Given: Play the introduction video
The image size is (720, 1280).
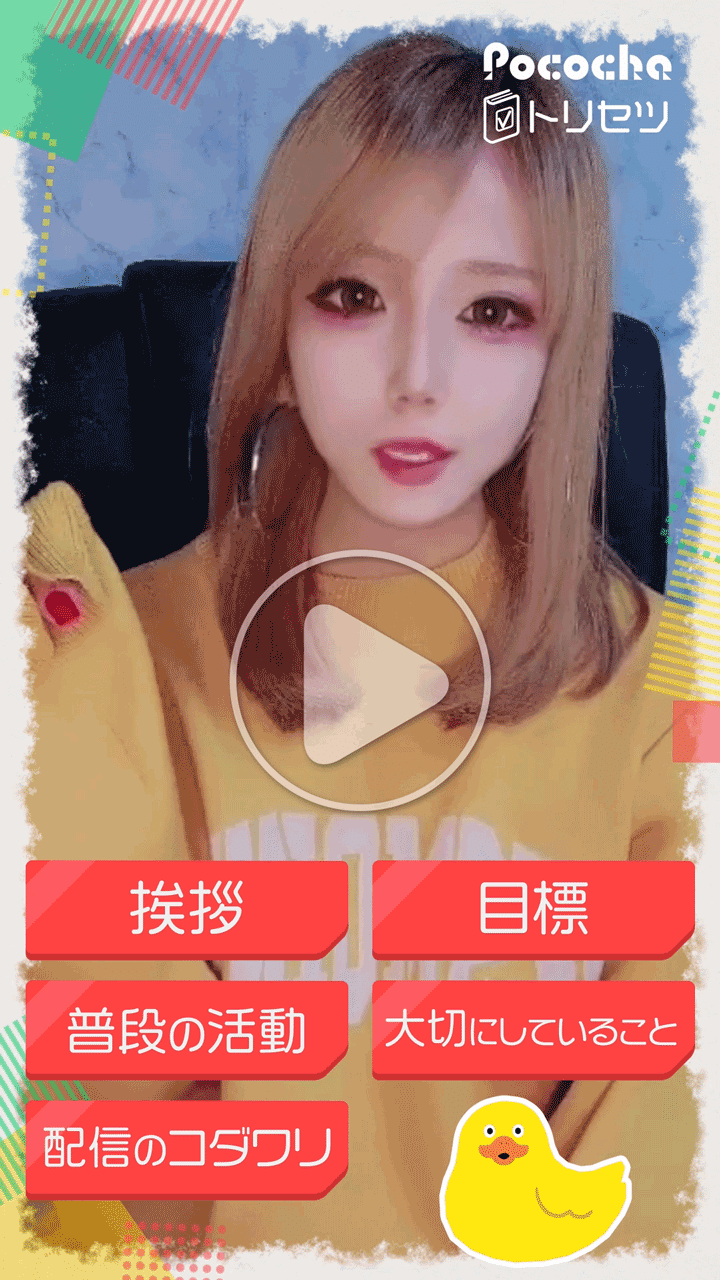Looking at the screenshot, I should coord(360,681).
